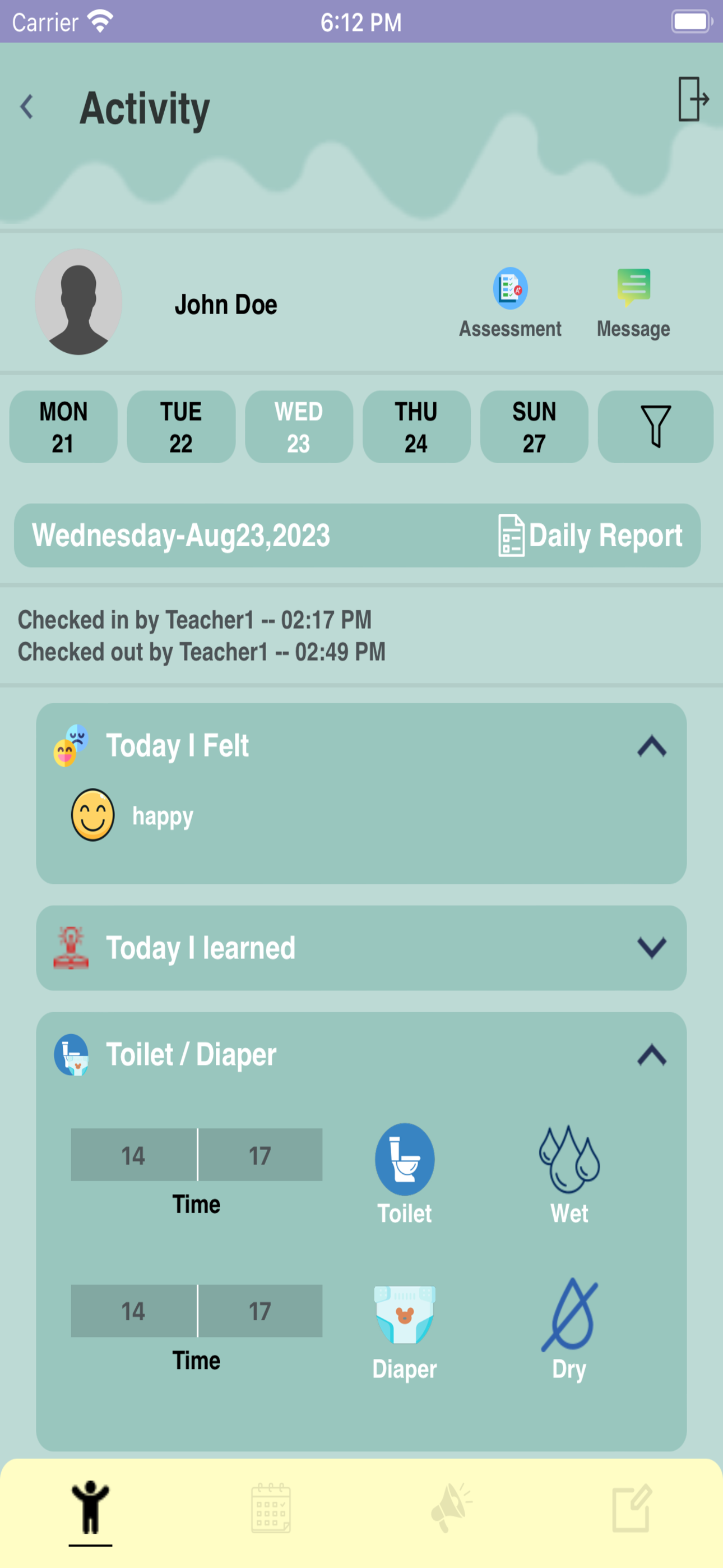Open the notes edit tab
Image resolution: width=723 pixels, height=1568 pixels.
(632, 1508)
